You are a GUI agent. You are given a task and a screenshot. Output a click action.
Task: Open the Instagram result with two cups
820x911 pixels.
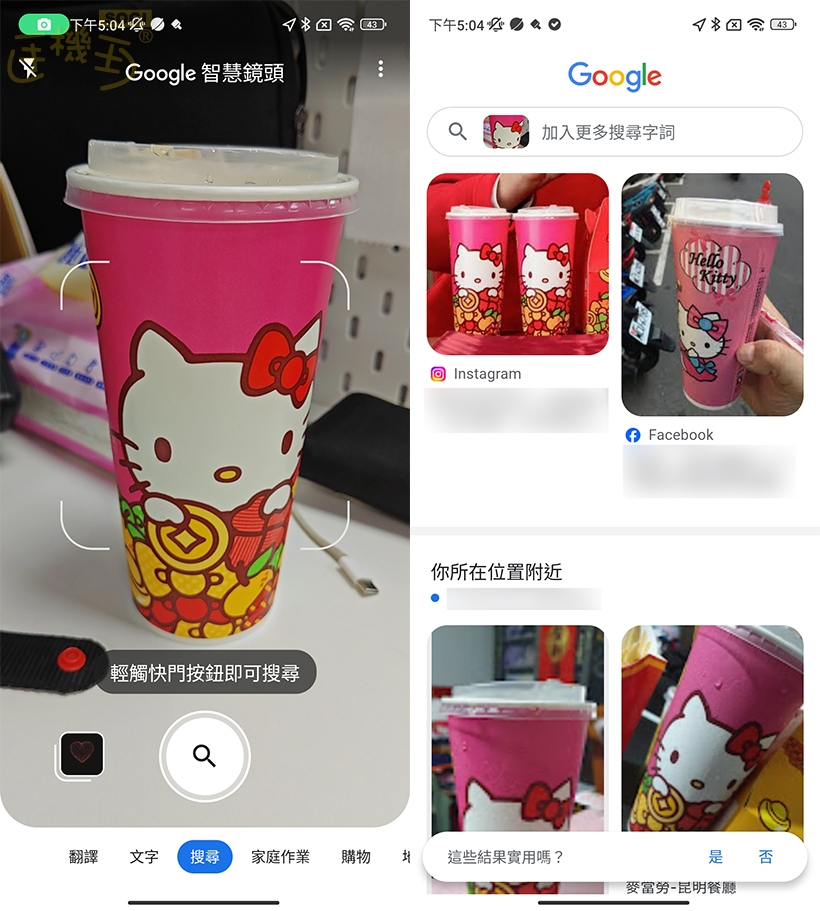point(517,265)
